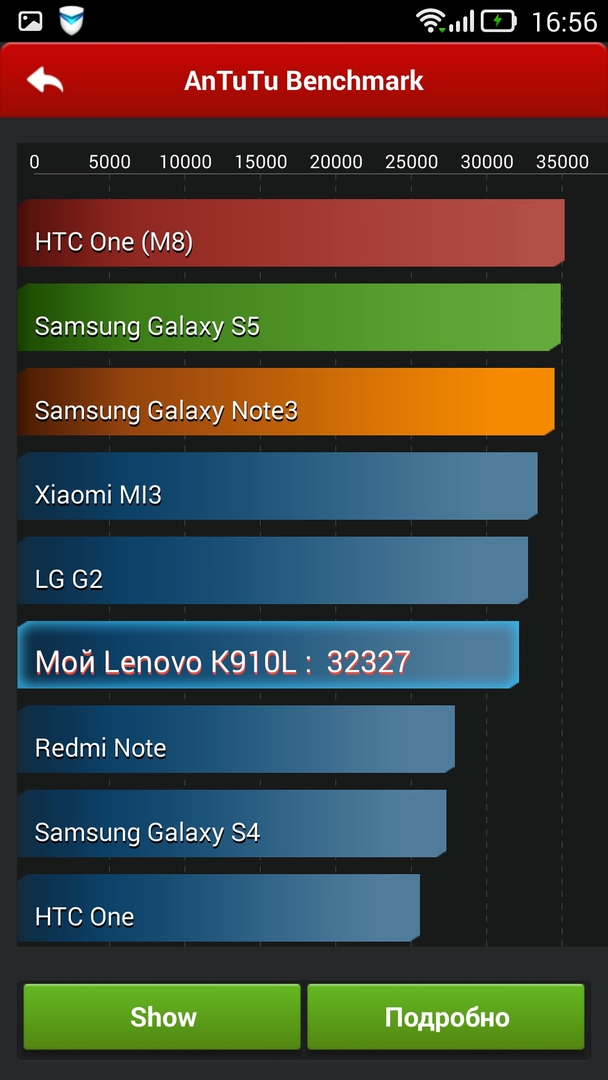The height and width of the screenshot is (1080, 608).
Task: Go back using the arrow
Action: pos(45,81)
